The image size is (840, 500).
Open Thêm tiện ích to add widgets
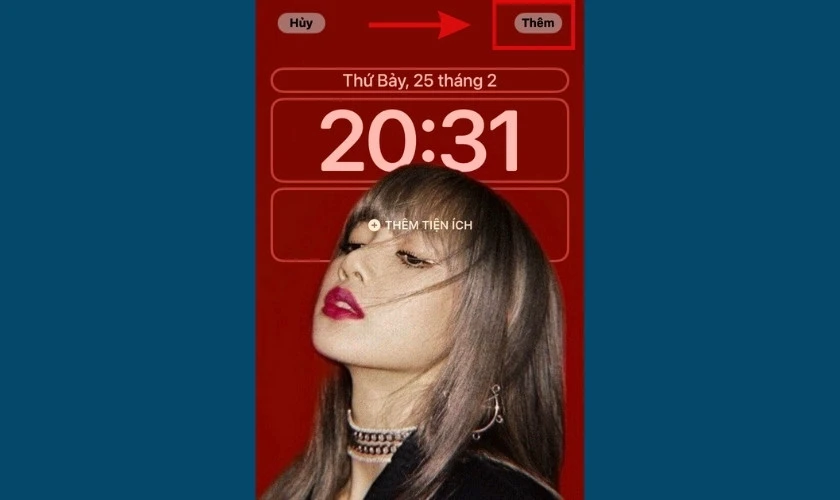(419, 226)
